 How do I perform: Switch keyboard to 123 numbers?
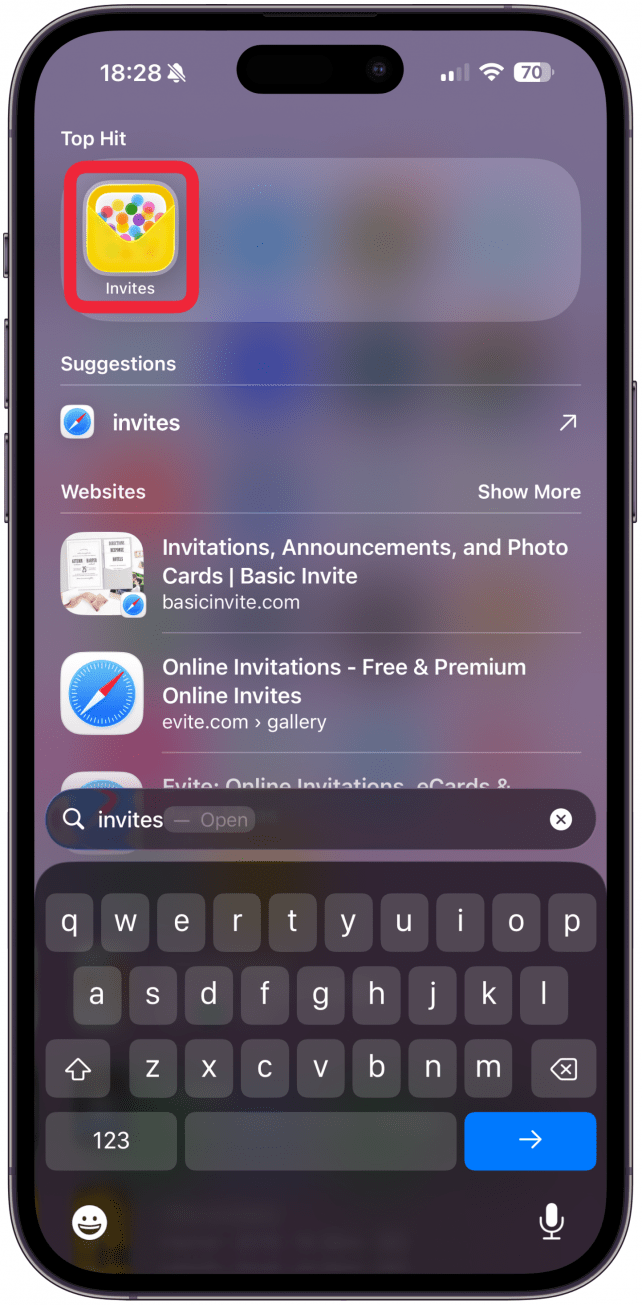[111, 1140]
